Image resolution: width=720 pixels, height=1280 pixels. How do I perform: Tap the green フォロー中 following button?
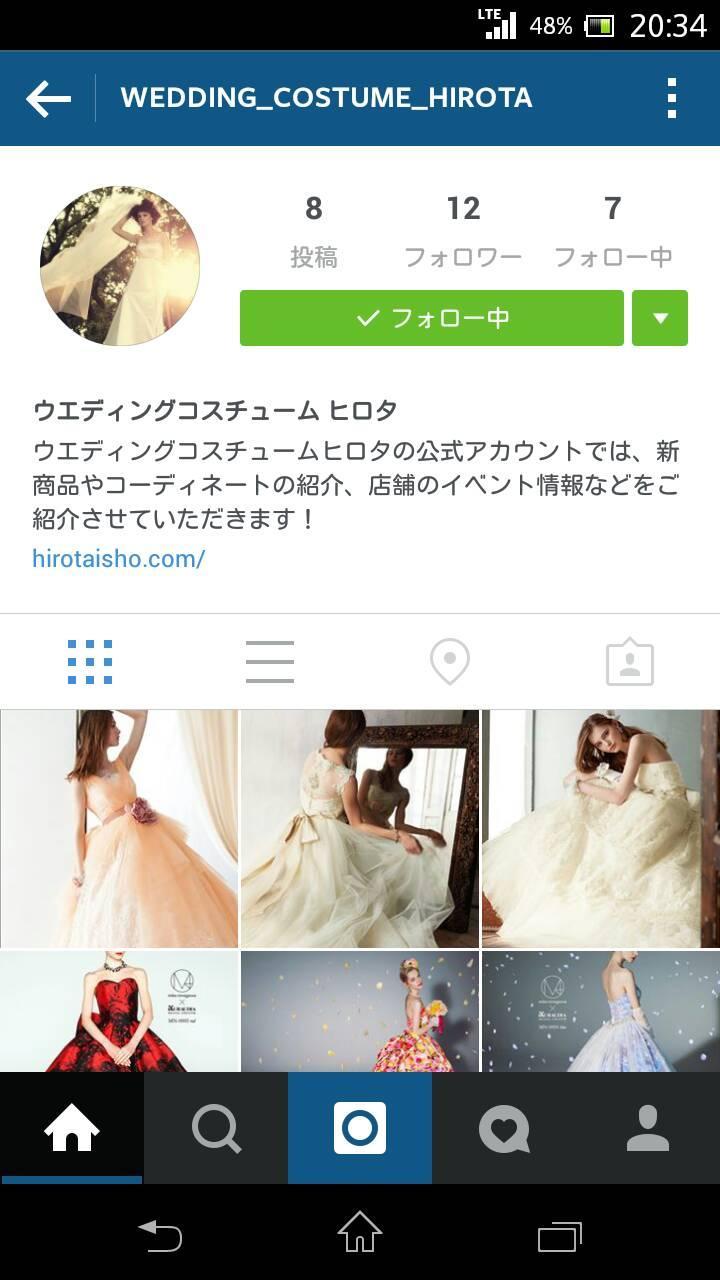pos(432,318)
